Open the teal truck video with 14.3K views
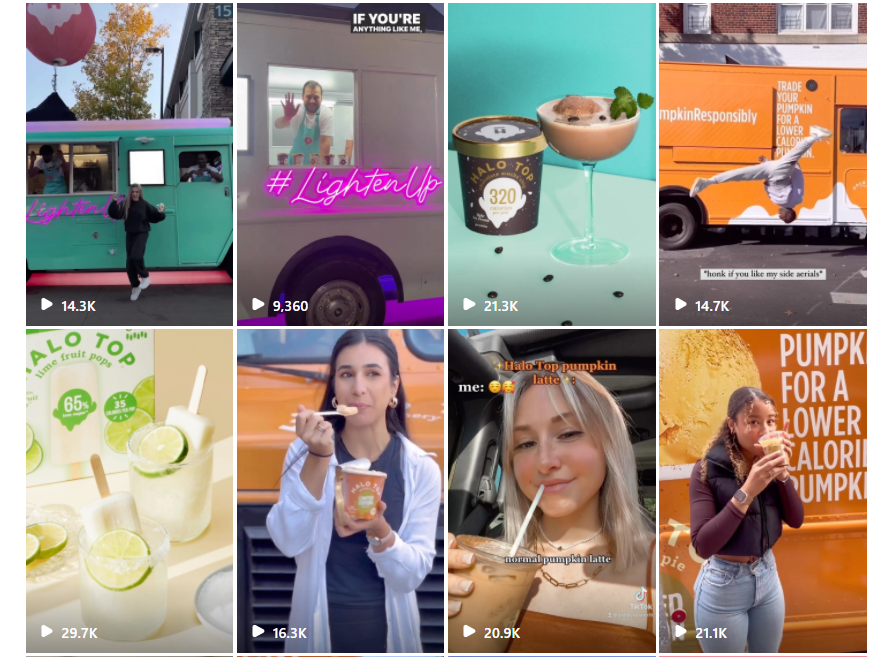 click(129, 165)
